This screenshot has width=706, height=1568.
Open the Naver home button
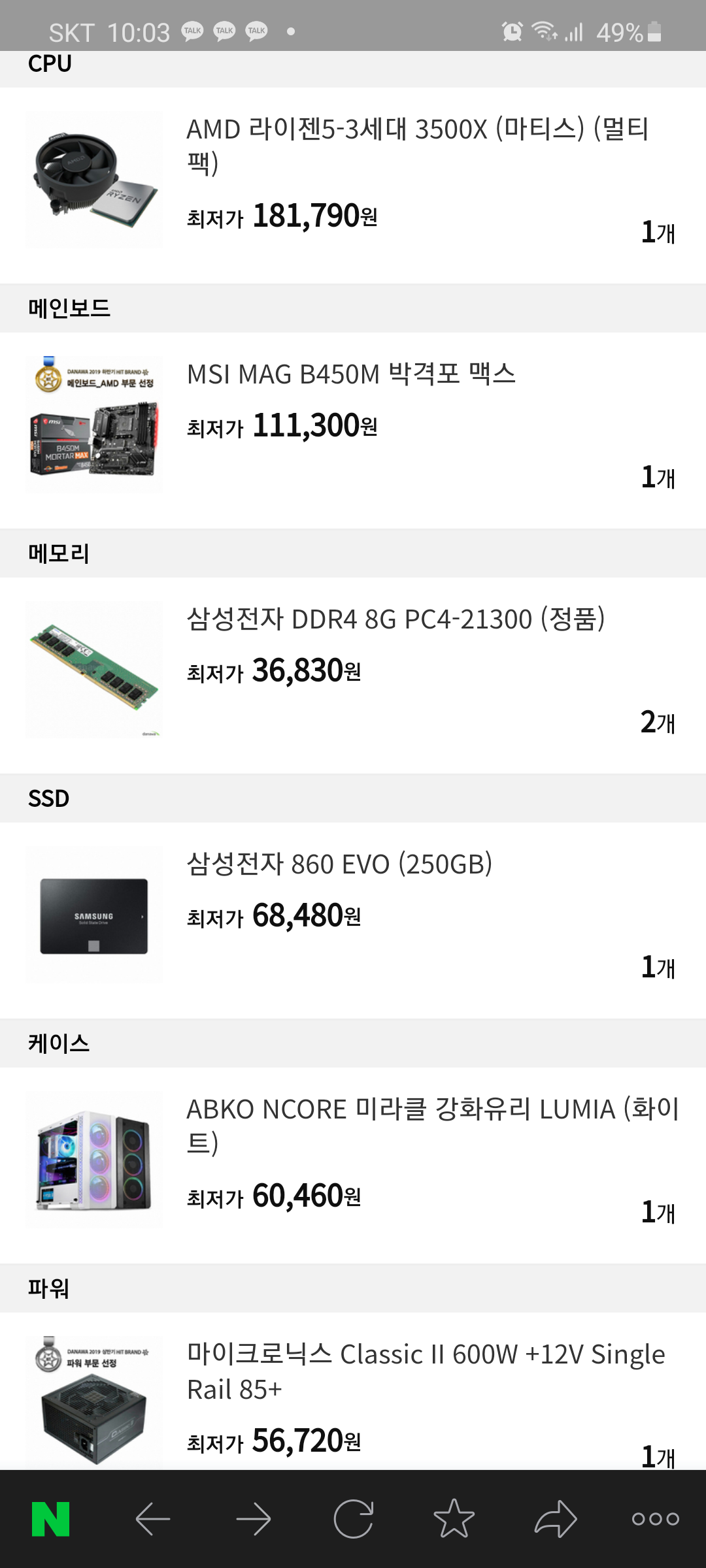pyautogui.click(x=51, y=1519)
